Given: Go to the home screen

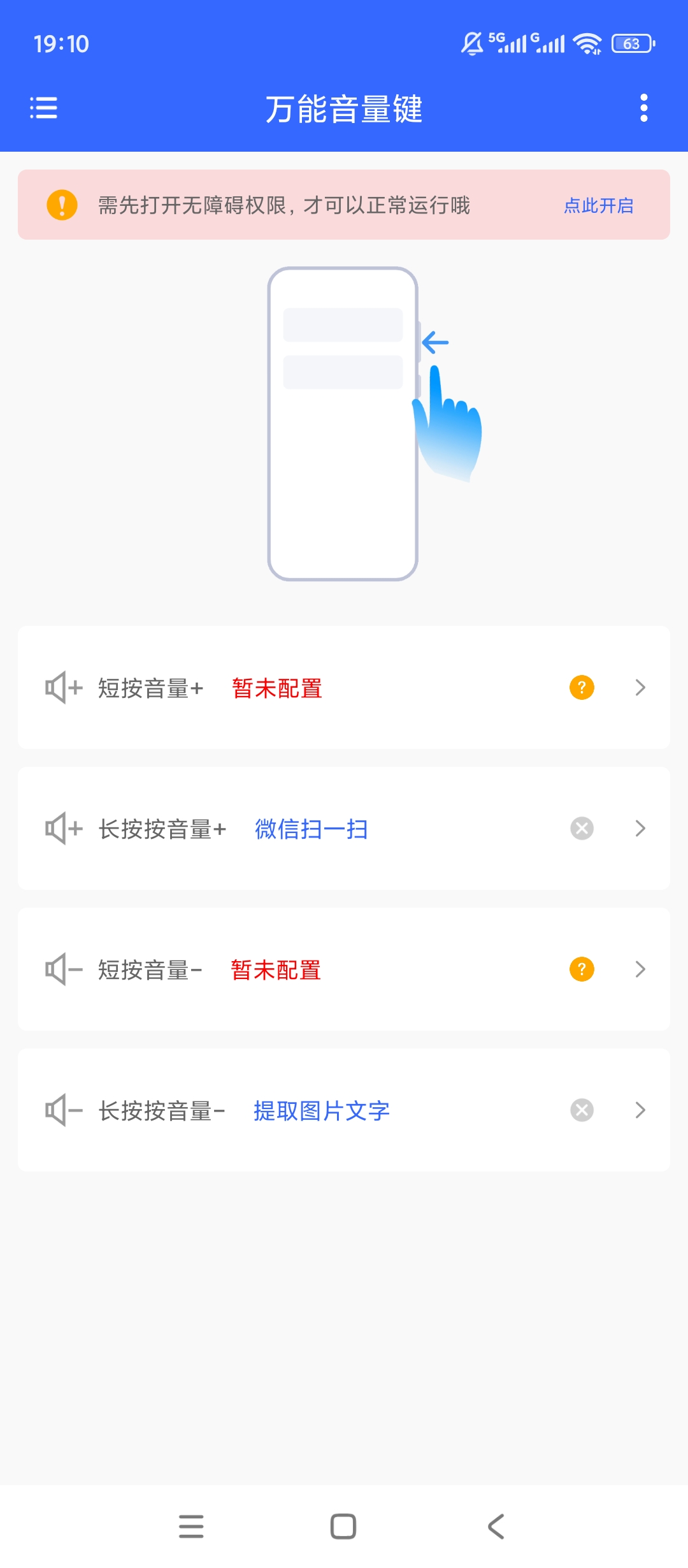Looking at the screenshot, I should click(343, 1527).
